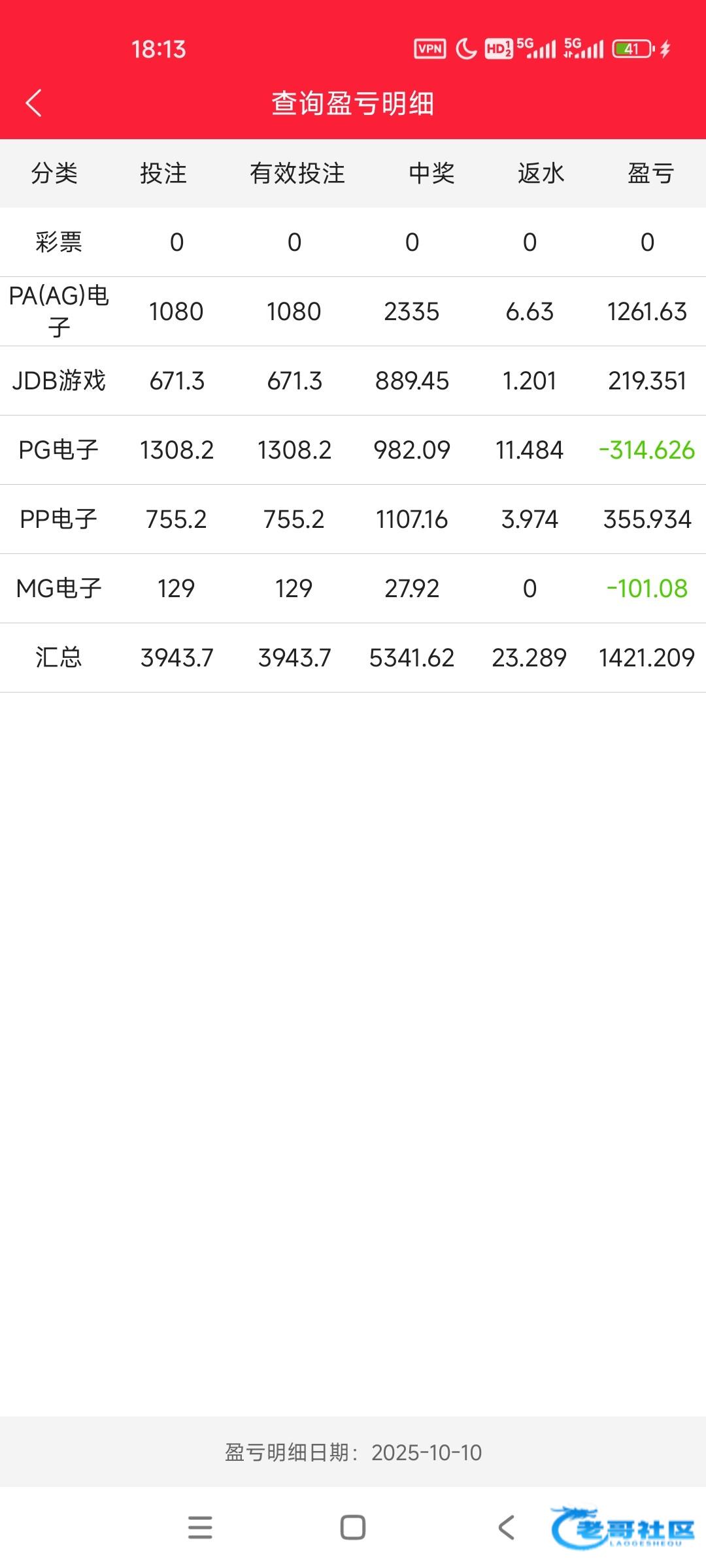The height and width of the screenshot is (1568, 706).
Task: Go to the phone's home screen
Action: click(x=353, y=1527)
